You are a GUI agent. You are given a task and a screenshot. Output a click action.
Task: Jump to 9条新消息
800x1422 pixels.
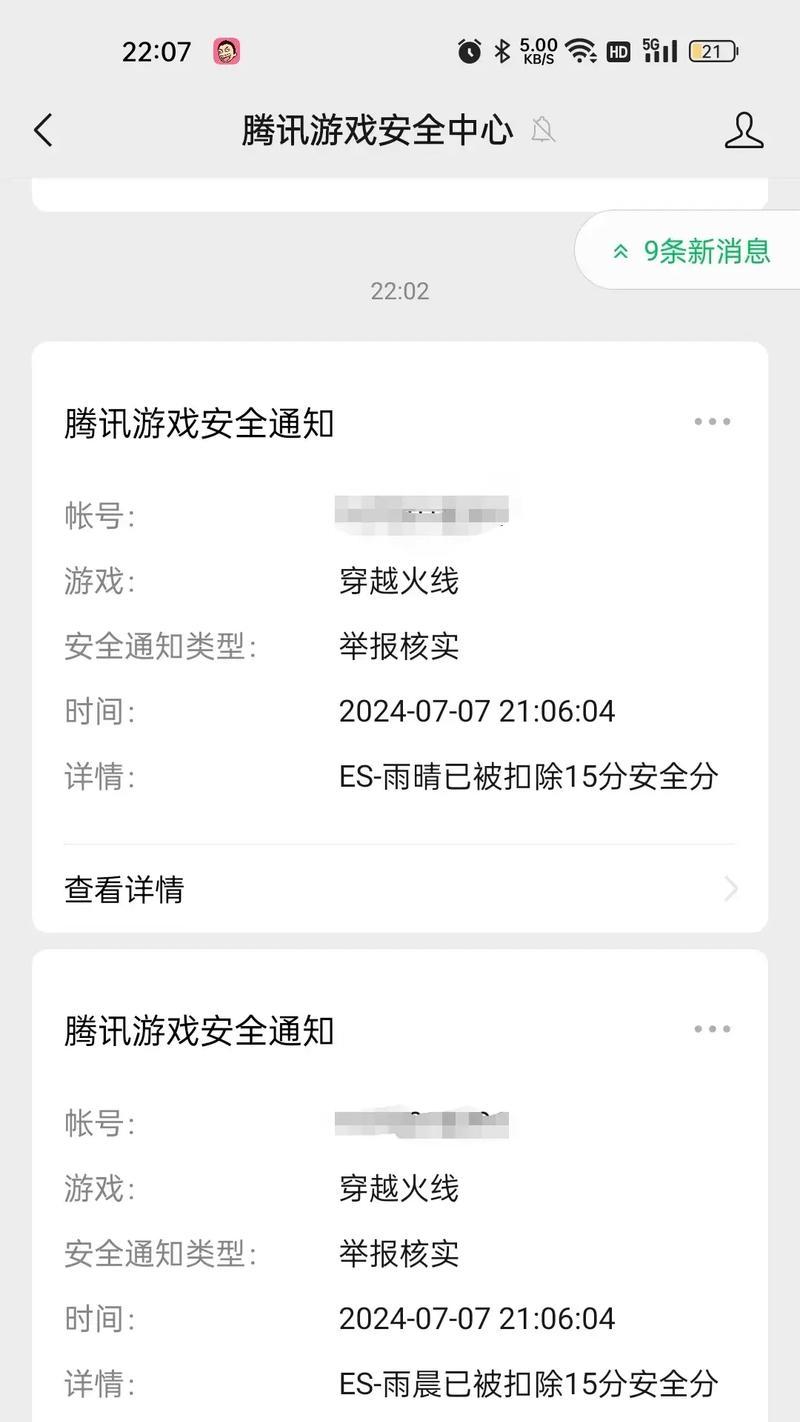pos(688,250)
